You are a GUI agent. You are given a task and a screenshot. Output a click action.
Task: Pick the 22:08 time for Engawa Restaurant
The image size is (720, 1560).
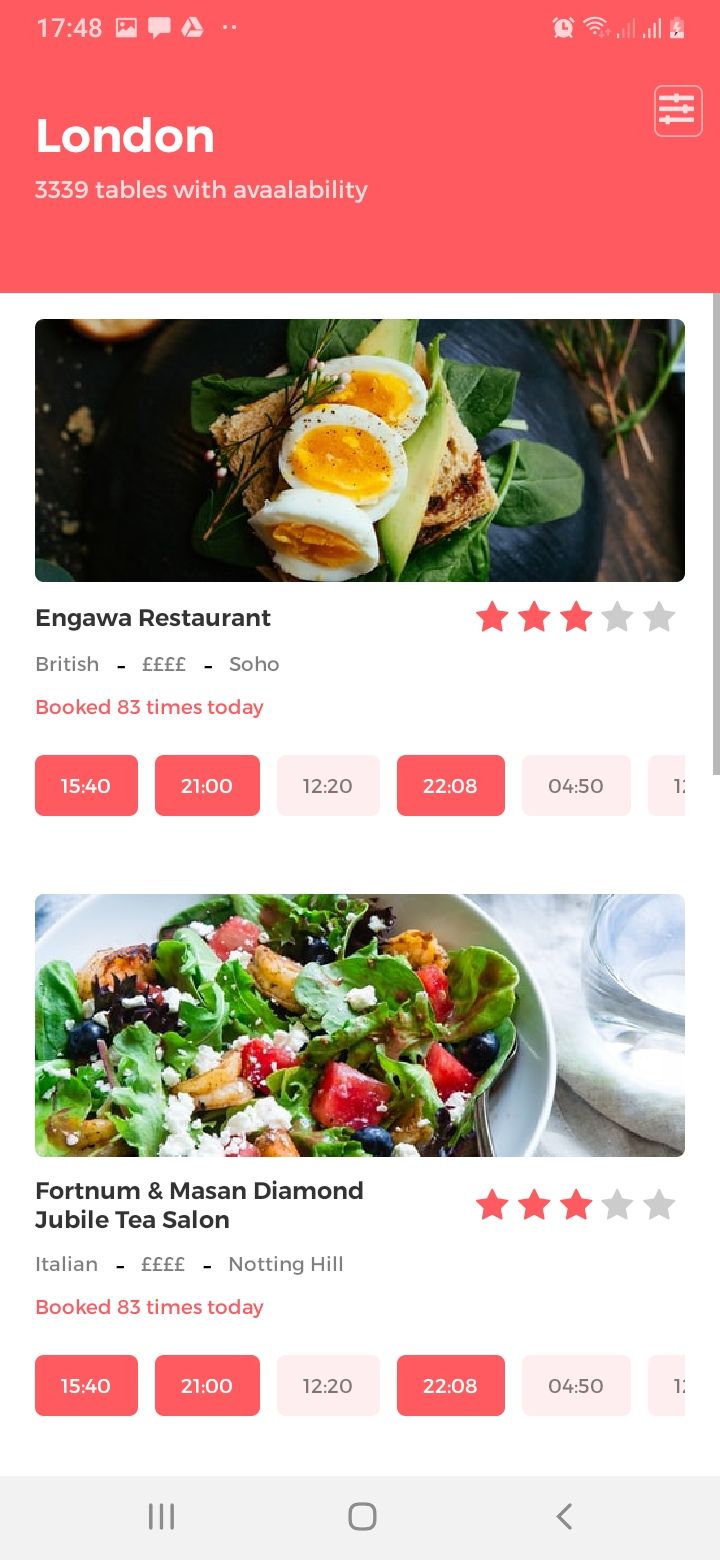pyautogui.click(x=450, y=786)
